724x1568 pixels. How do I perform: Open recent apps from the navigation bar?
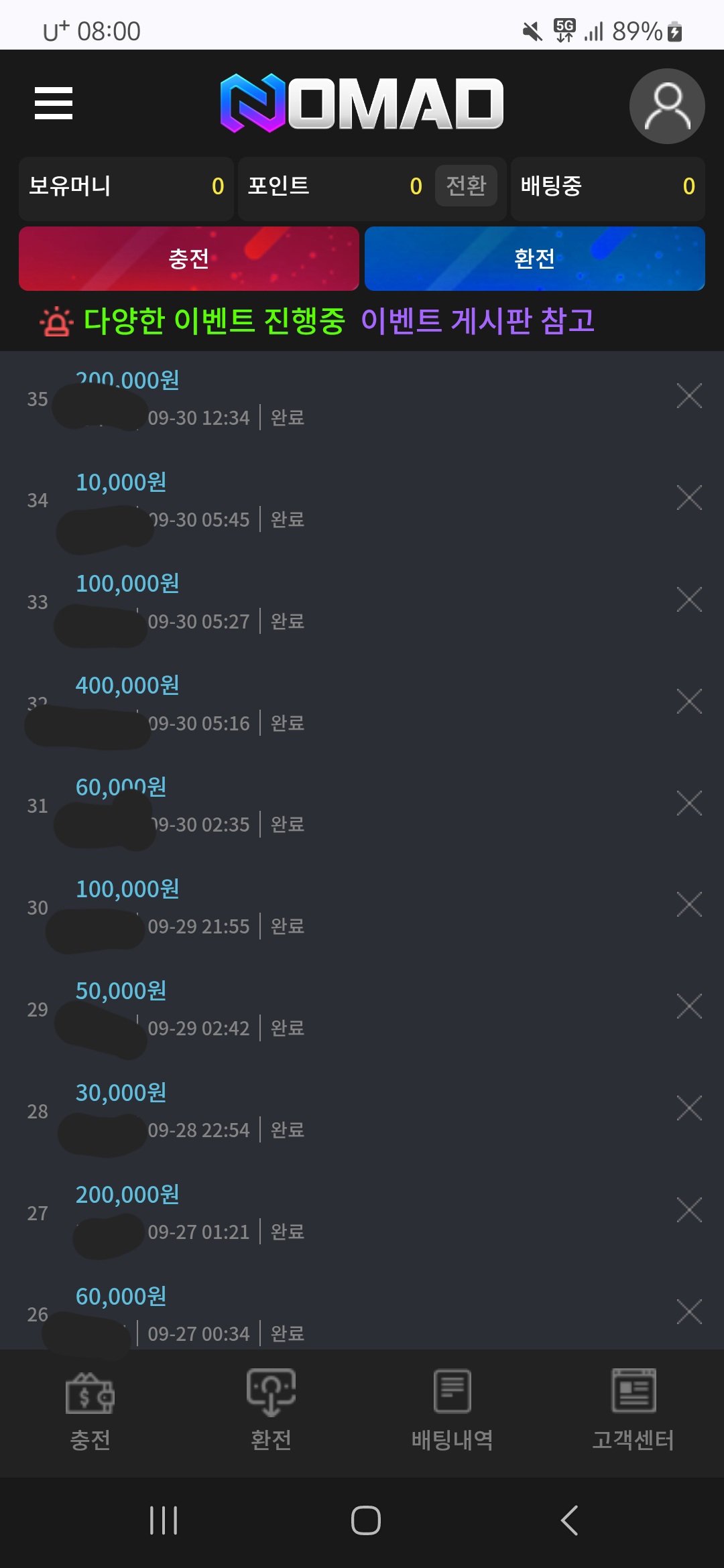tap(164, 1520)
